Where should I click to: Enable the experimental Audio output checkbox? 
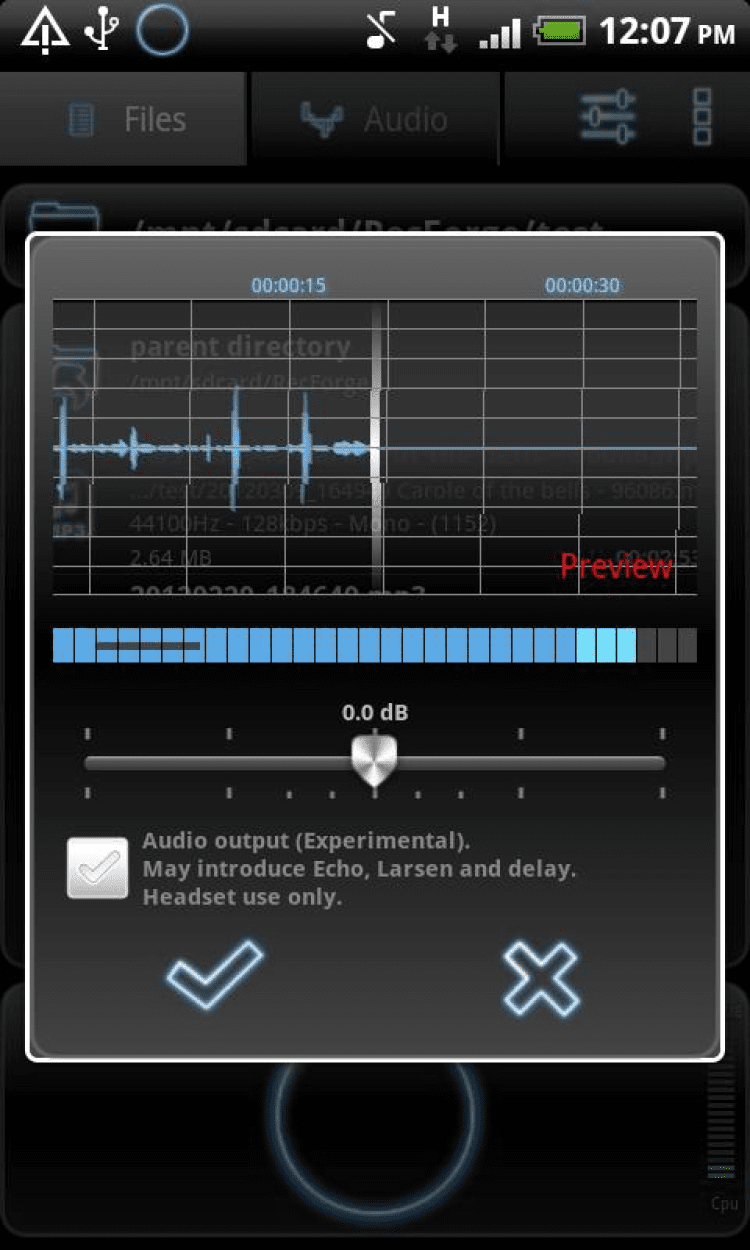coord(97,868)
